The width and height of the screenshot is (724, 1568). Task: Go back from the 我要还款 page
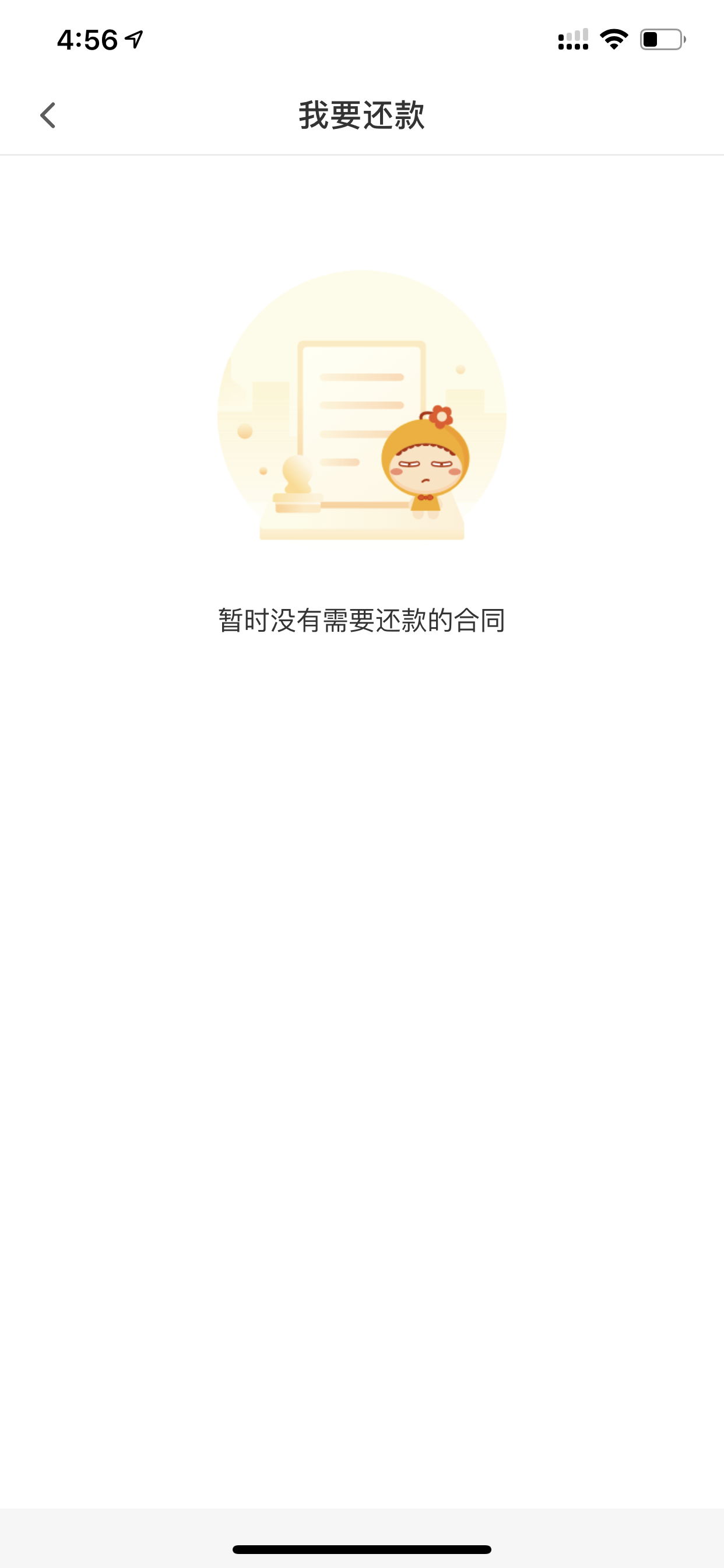48,115
